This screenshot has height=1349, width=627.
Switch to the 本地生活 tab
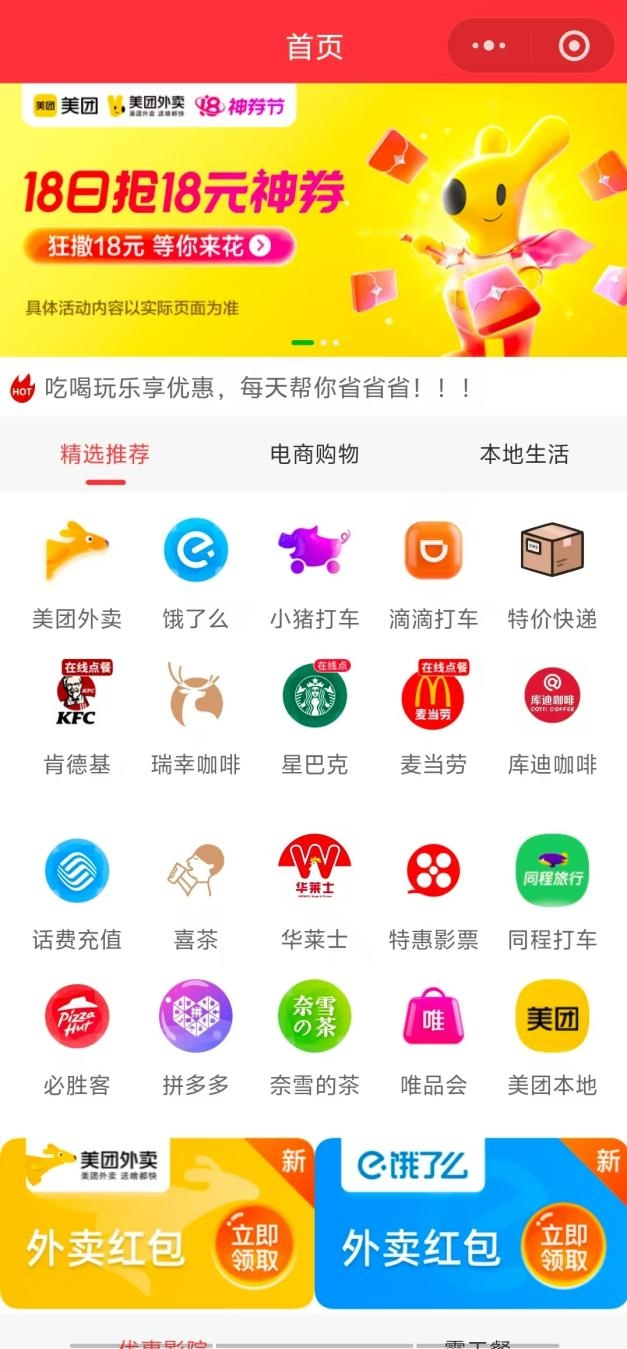point(524,454)
